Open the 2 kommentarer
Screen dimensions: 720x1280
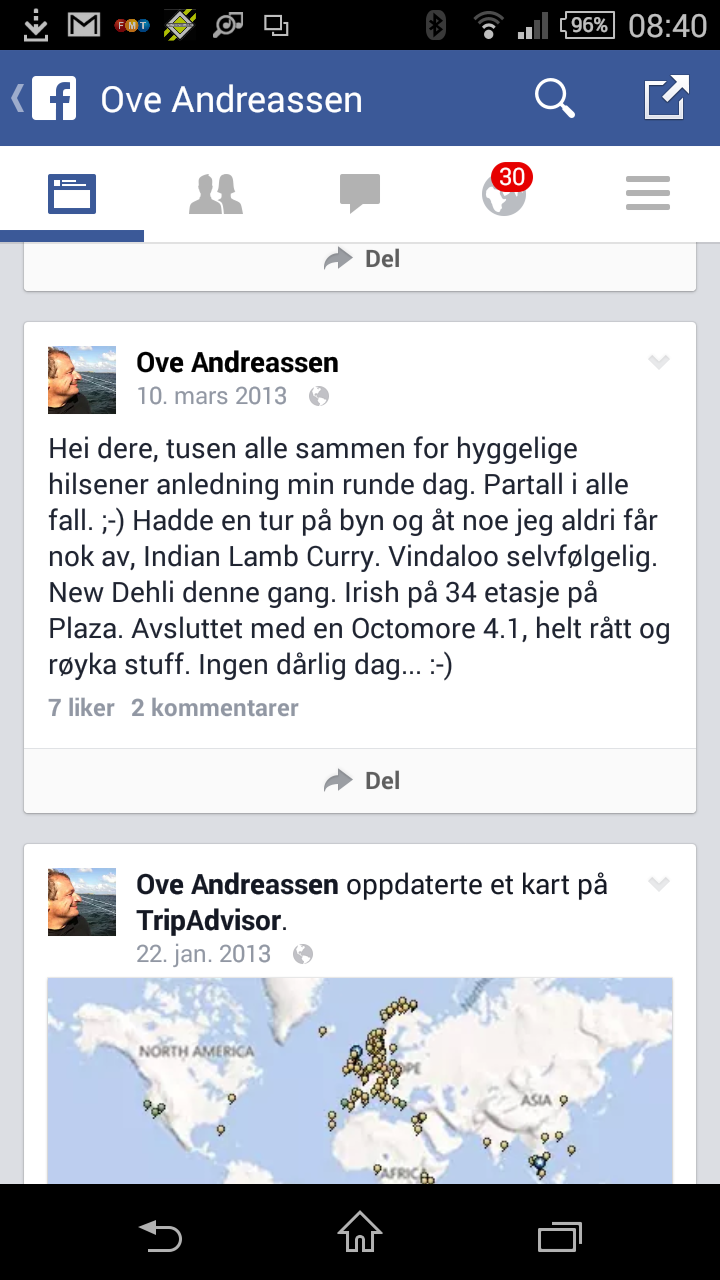[x=215, y=708]
